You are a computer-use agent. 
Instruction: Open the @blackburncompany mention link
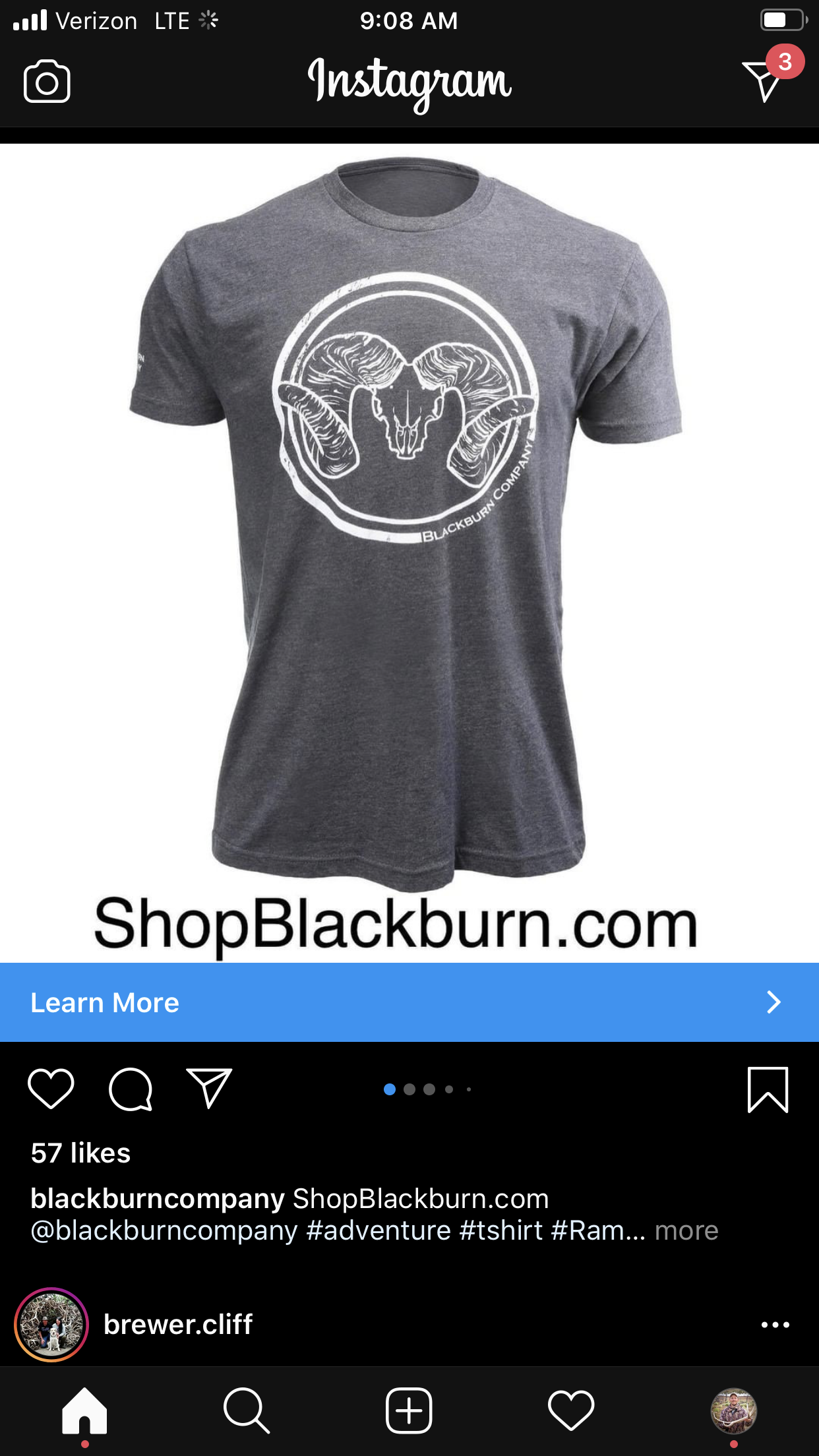(x=164, y=1230)
